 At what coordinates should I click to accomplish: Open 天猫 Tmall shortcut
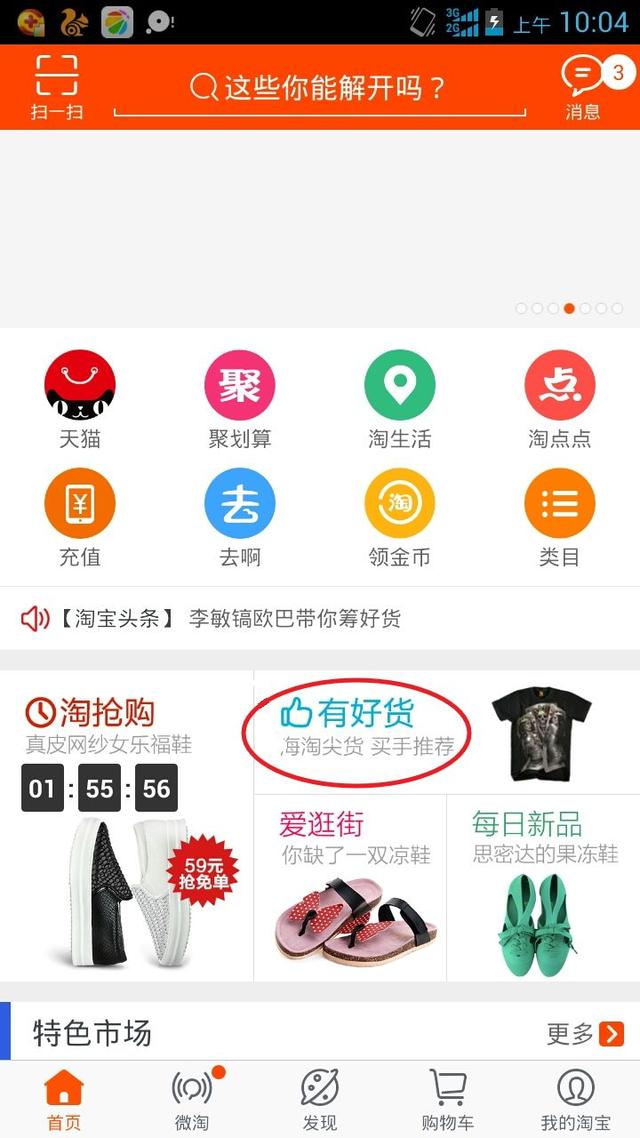pyautogui.click(x=80, y=399)
